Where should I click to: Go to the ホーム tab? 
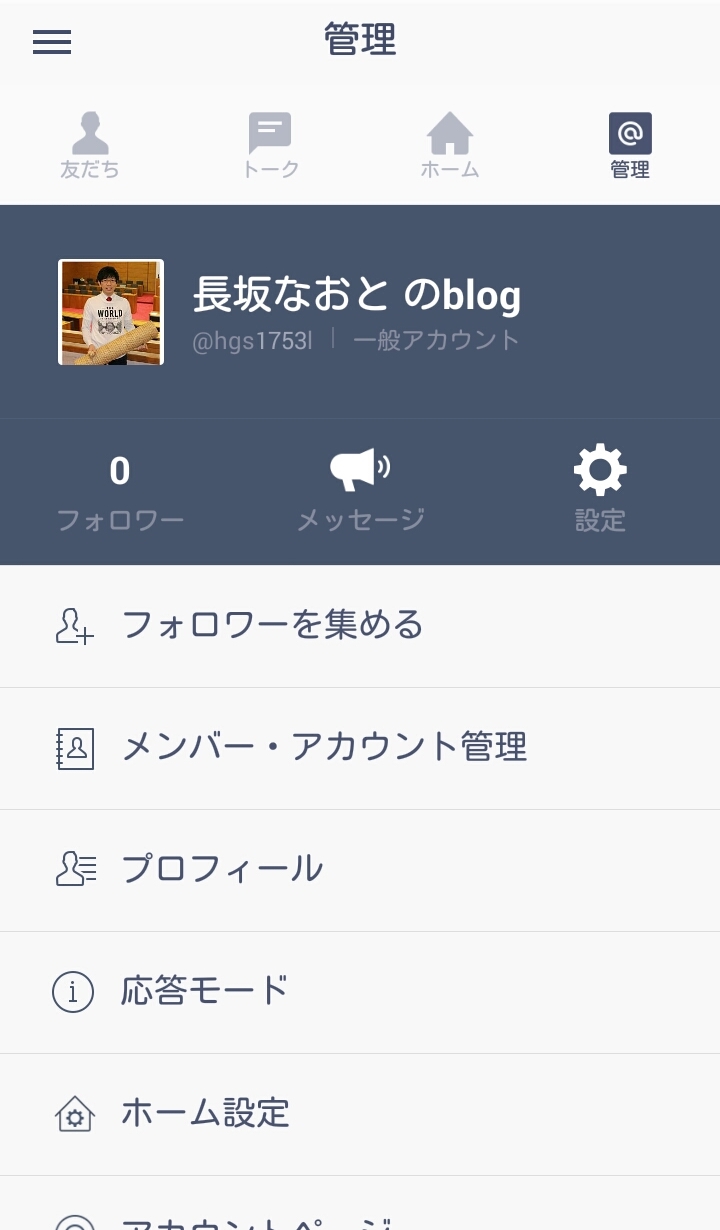pos(450,145)
